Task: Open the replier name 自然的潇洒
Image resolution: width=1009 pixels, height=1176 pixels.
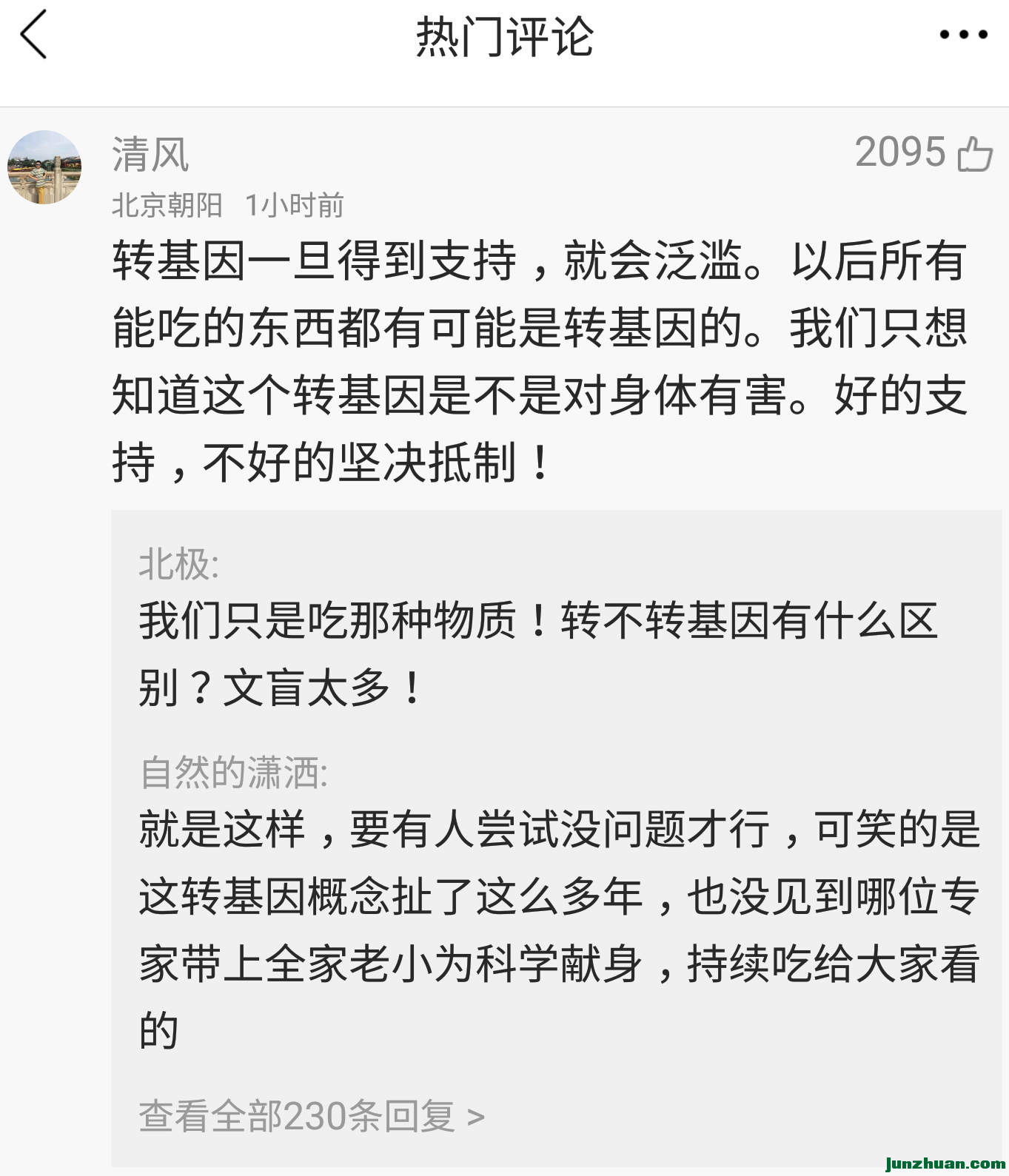Action: pyautogui.click(x=232, y=773)
